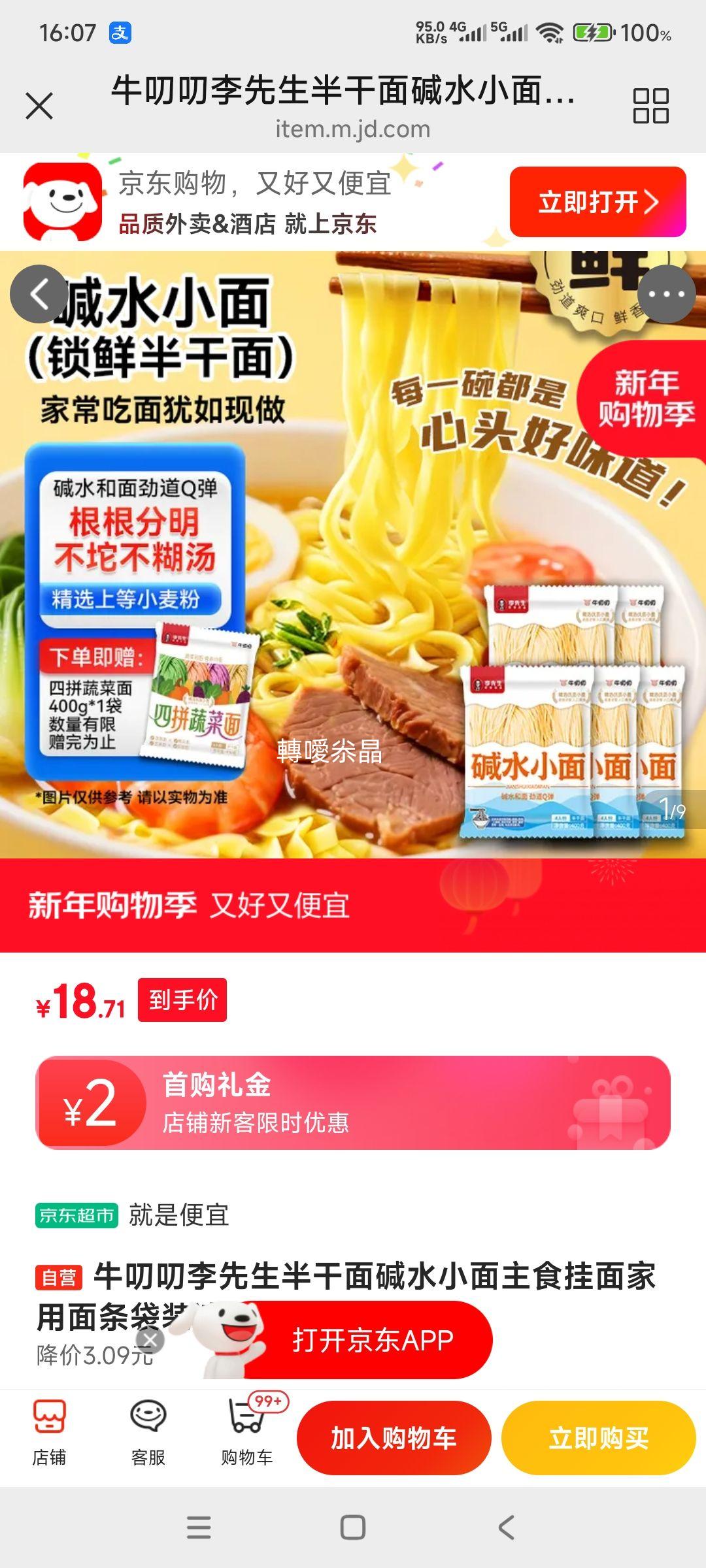This screenshot has width=706, height=1568.
Task: Tap the floating 打开京东APP button
Action: click(370, 1340)
